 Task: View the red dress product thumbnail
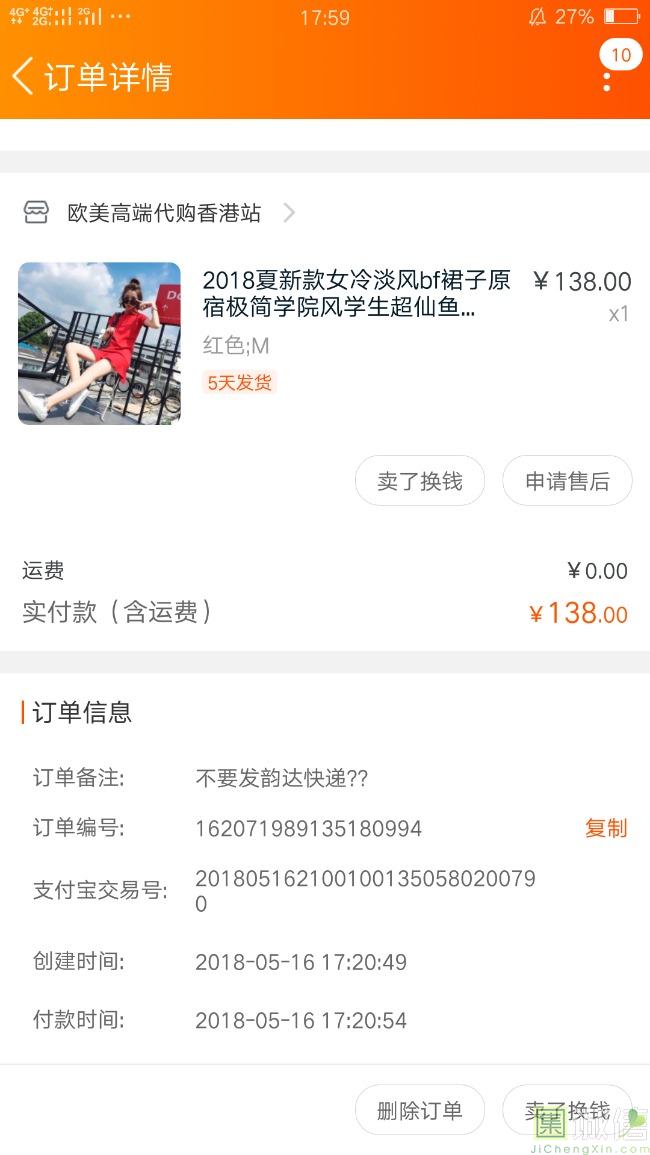(x=100, y=343)
